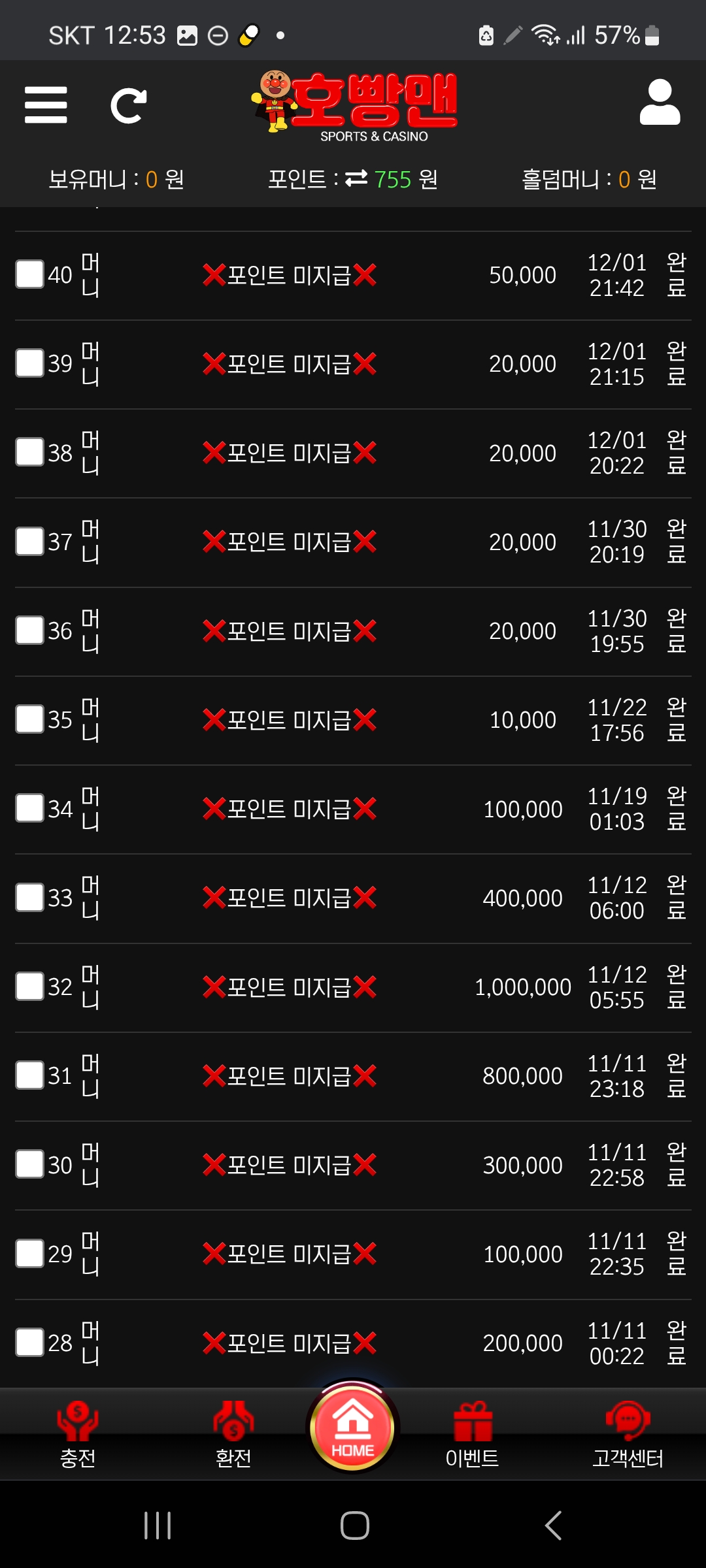Select the checkbox for entry 29
The image size is (706, 1568).
[29, 1253]
